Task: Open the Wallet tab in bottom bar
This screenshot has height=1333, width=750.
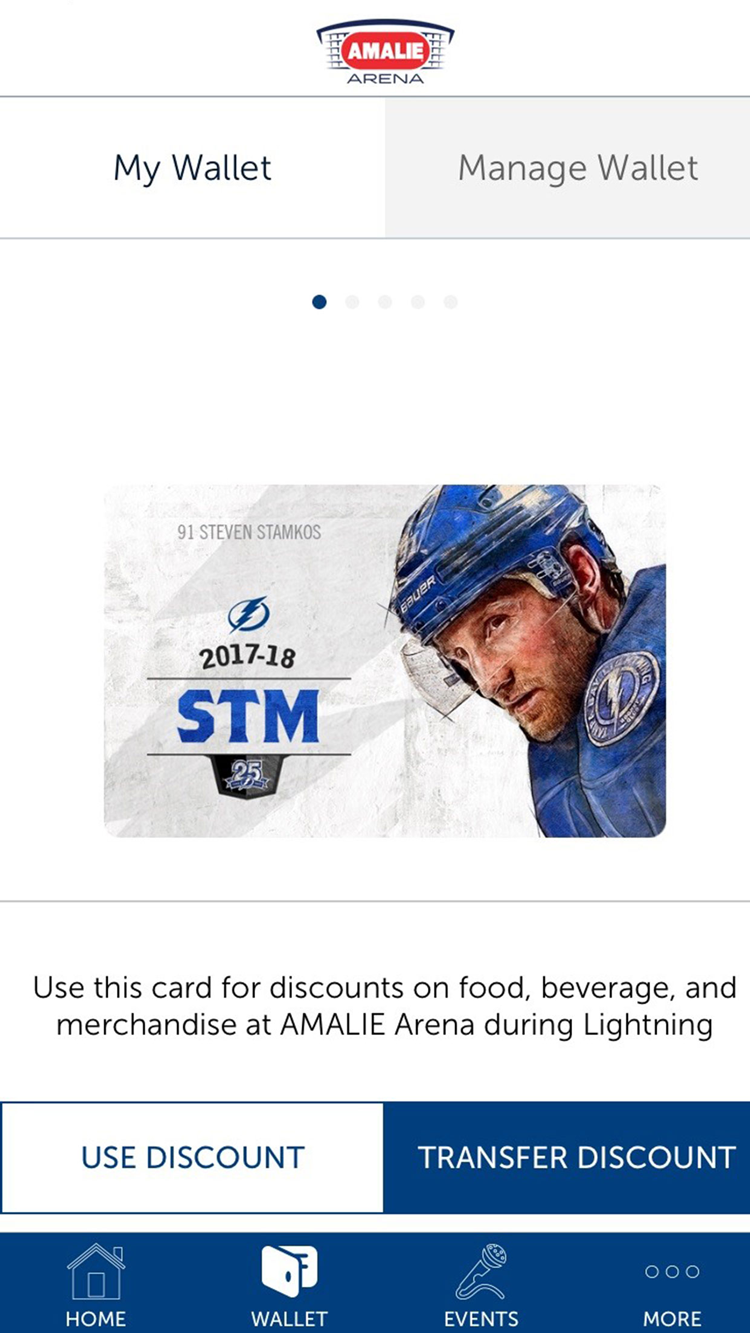Action: click(x=289, y=1284)
